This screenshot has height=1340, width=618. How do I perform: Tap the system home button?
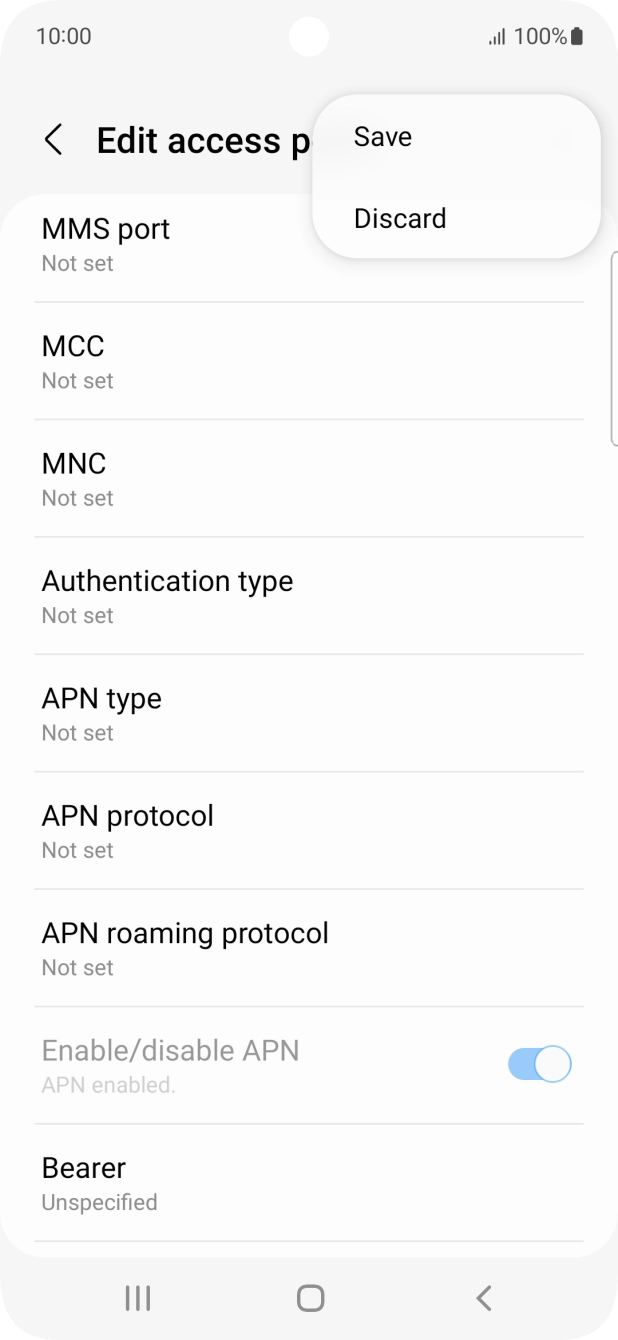(310, 1298)
